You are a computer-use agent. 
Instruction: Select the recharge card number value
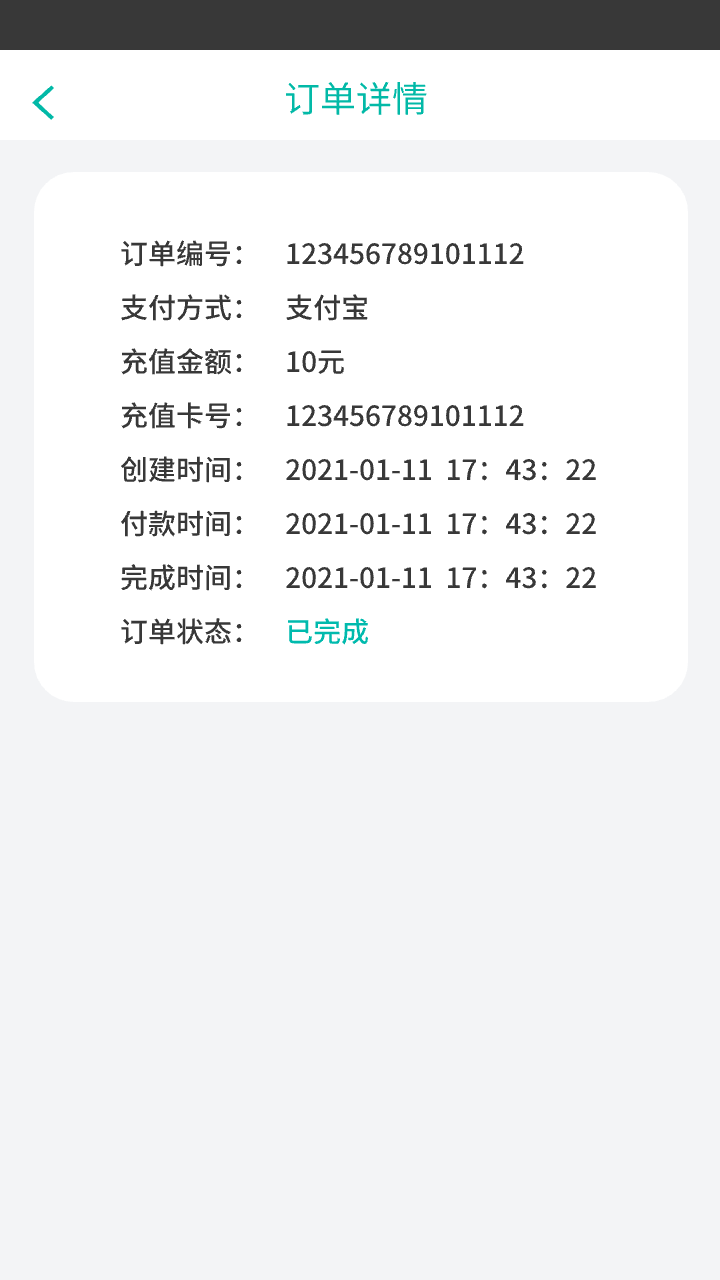(x=404, y=416)
